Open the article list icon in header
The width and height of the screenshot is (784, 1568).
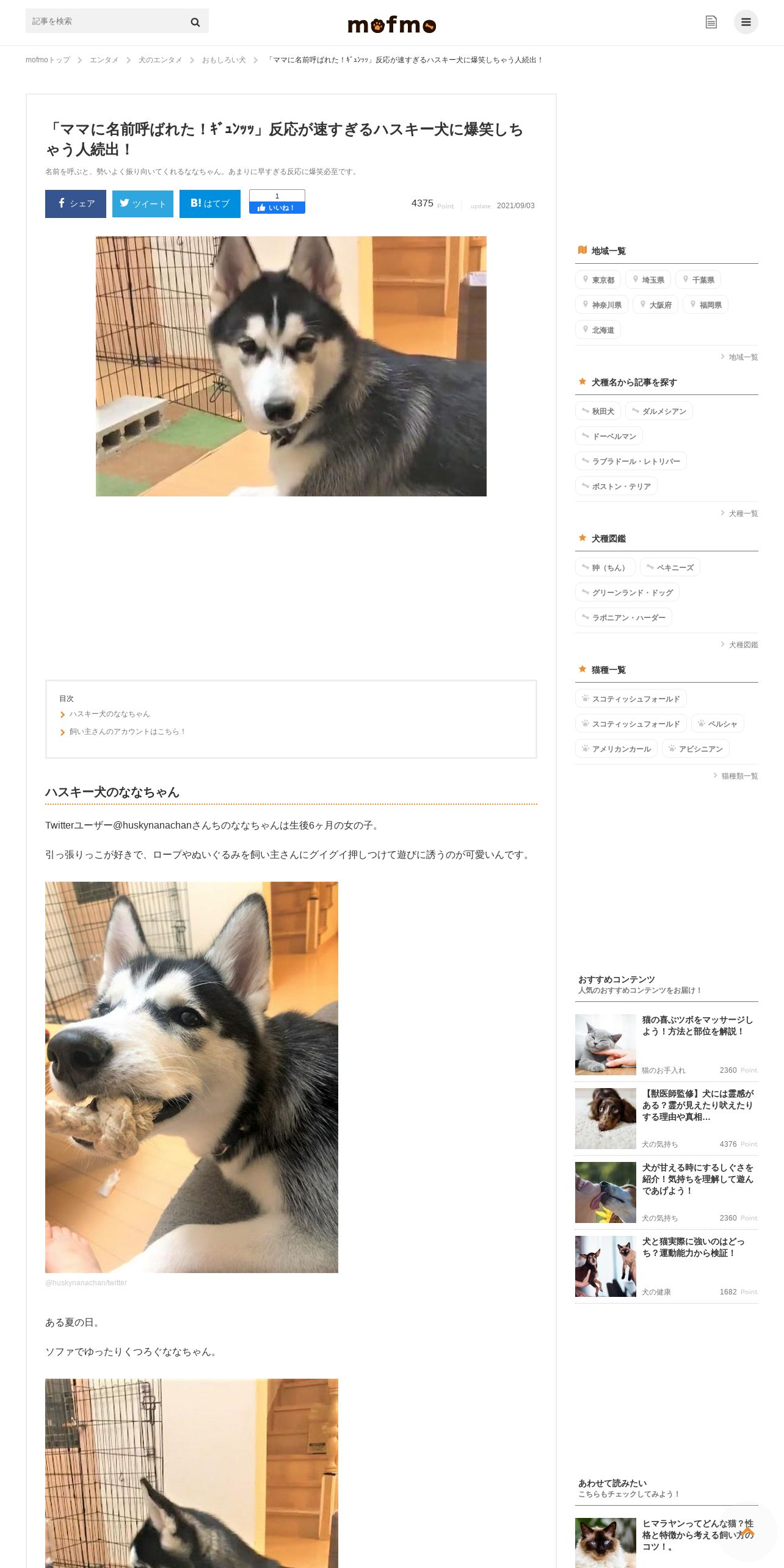click(x=711, y=22)
